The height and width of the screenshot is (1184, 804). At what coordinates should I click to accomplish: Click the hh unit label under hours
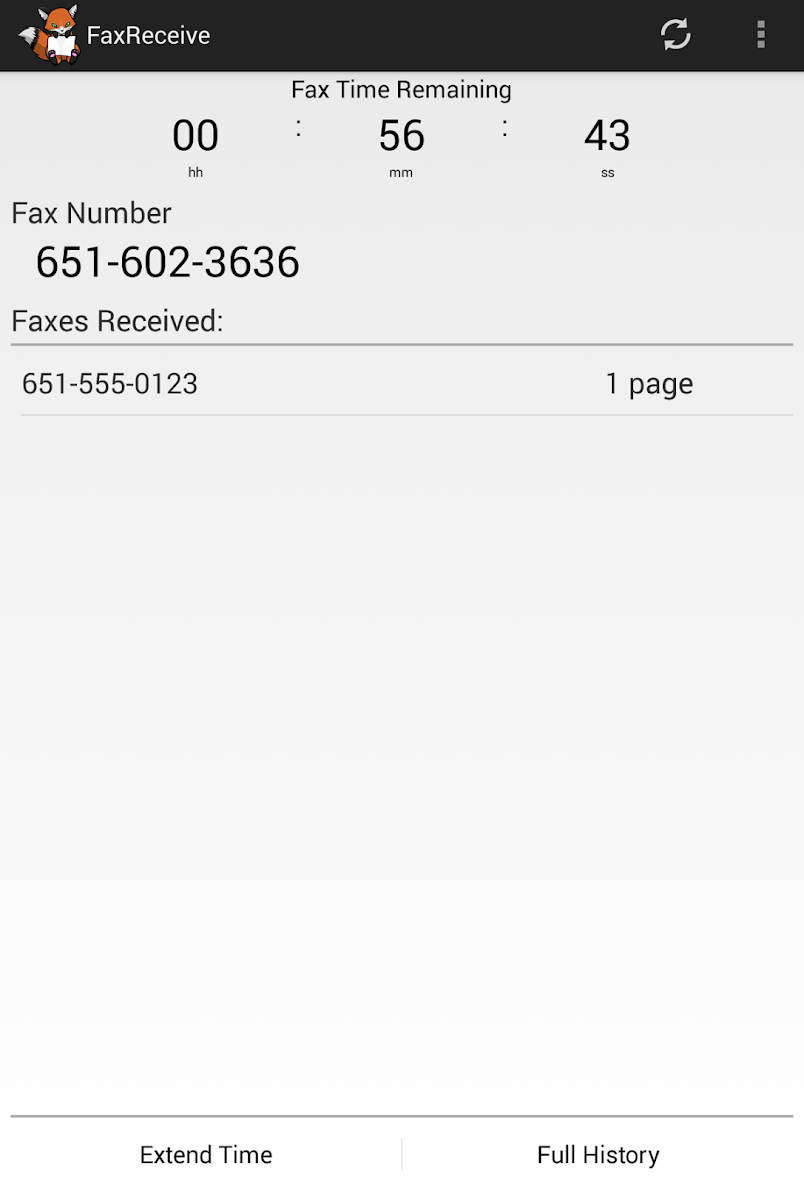pos(195,172)
